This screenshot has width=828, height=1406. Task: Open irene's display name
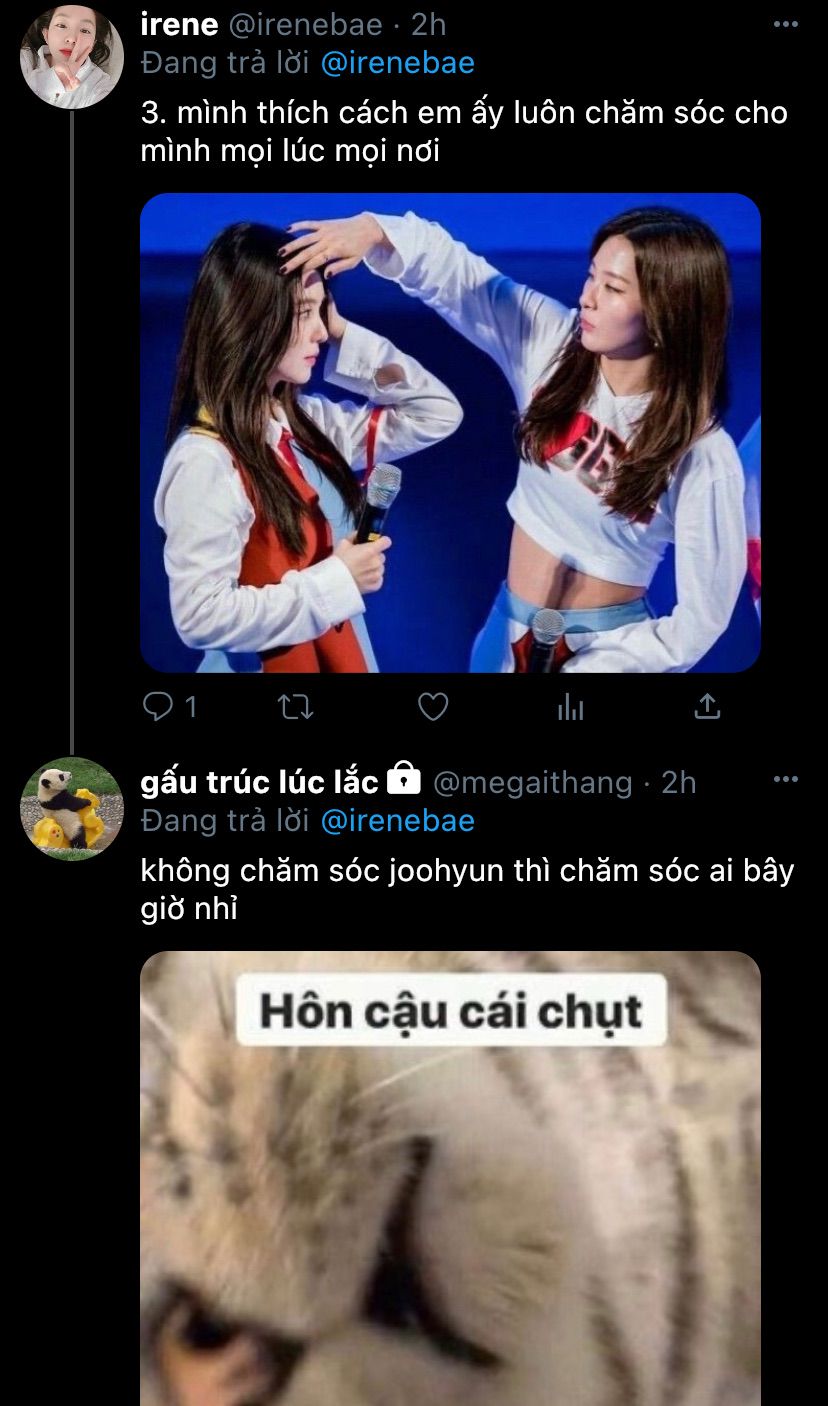pos(180,24)
